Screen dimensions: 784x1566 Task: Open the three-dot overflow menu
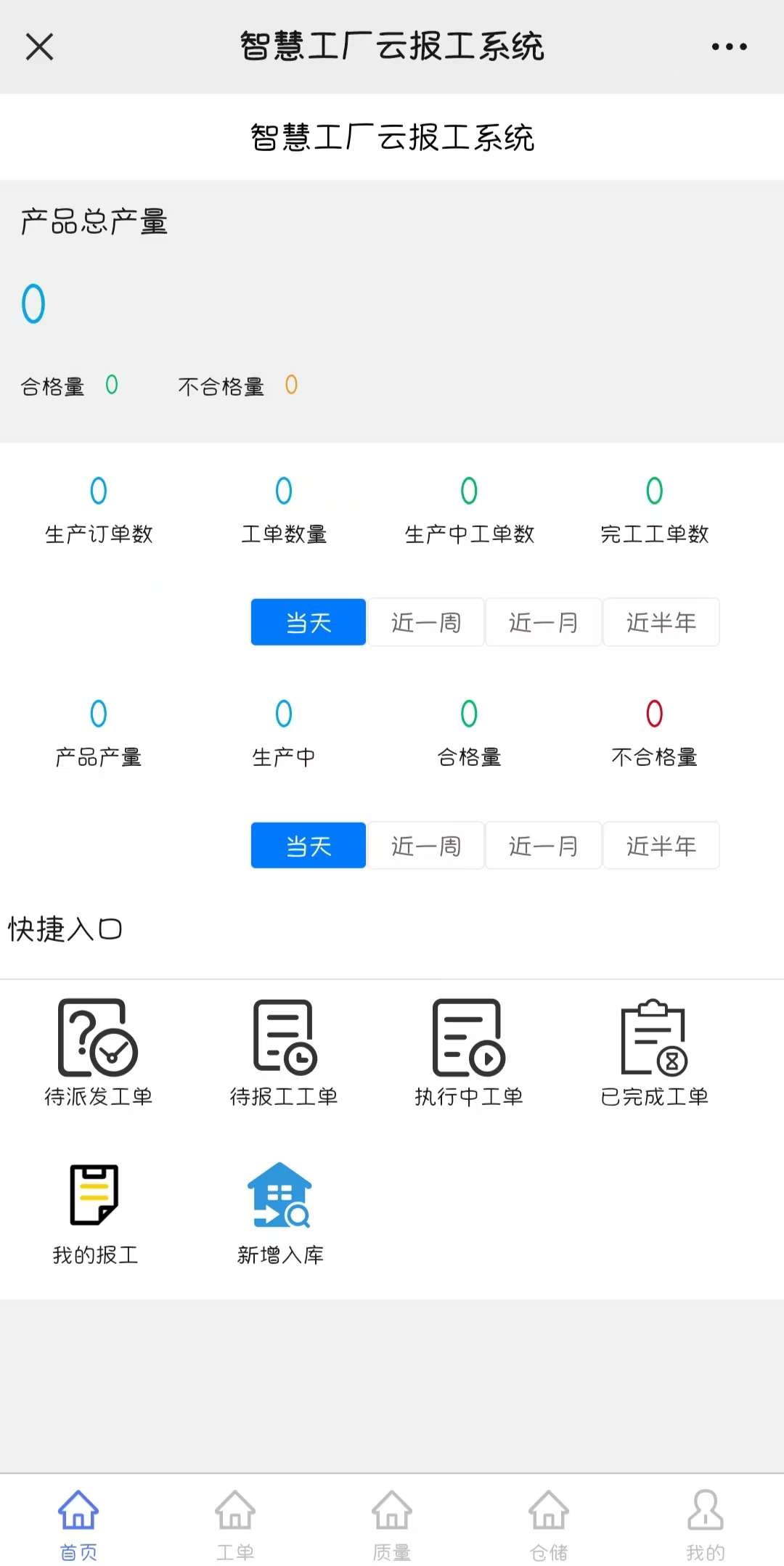click(x=729, y=47)
